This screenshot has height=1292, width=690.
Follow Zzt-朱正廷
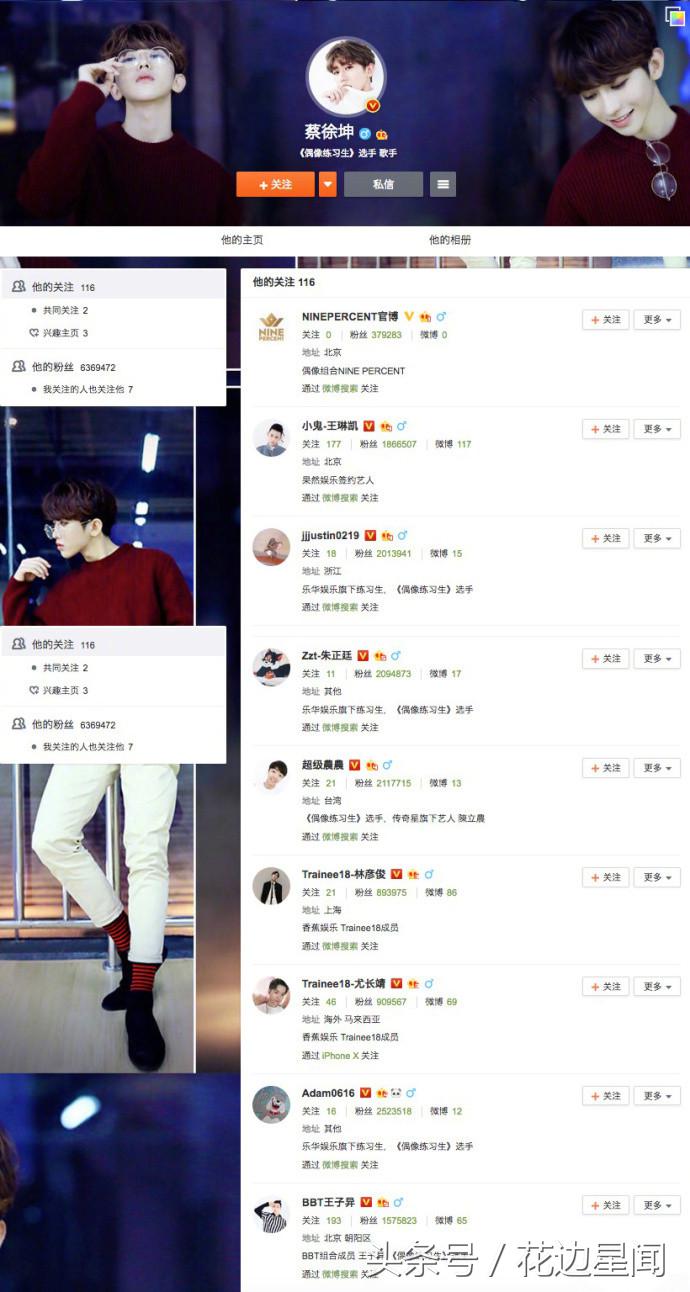click(x=606, y=659)
